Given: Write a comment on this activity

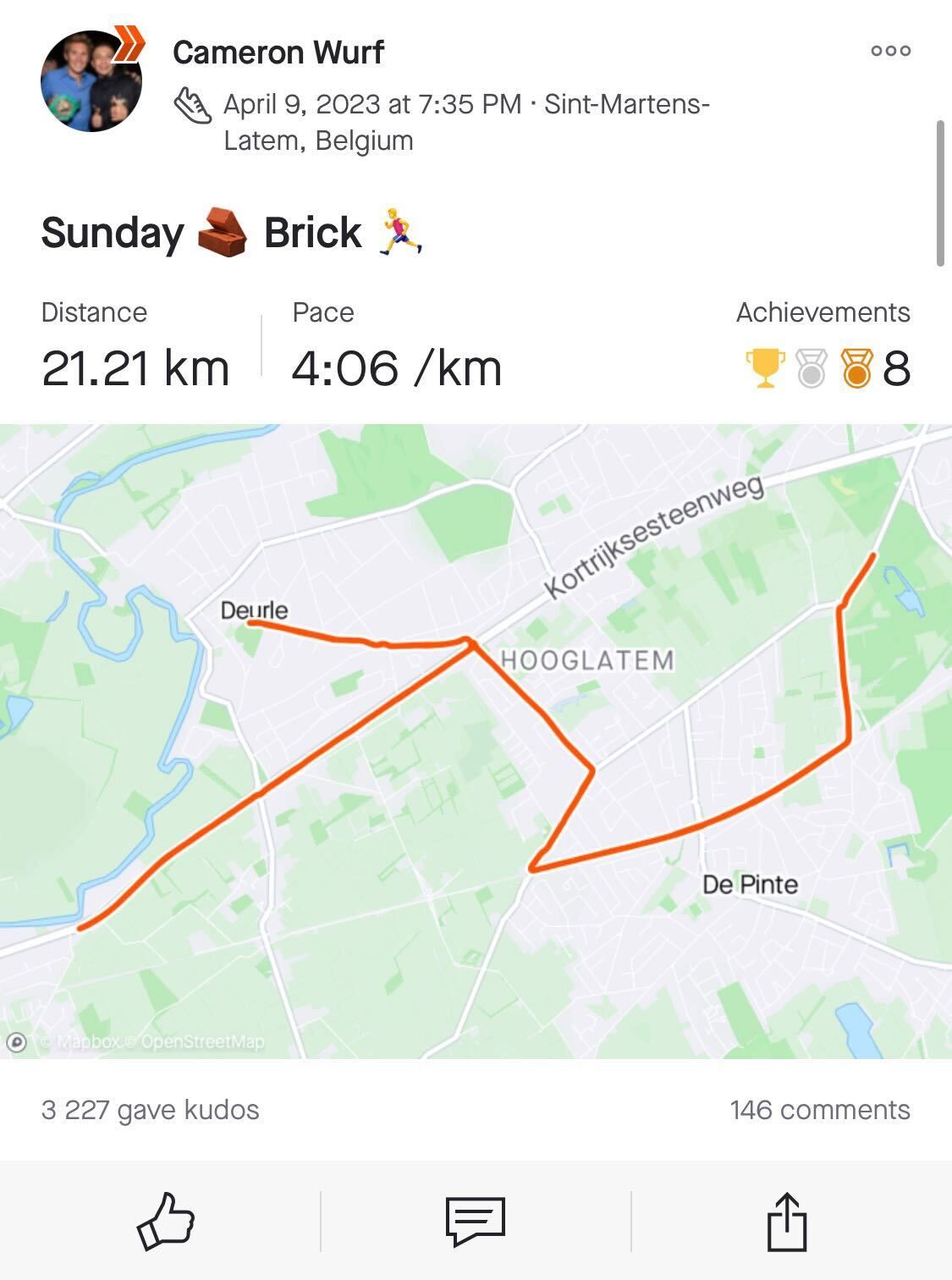Looking at the screenshot, I should pos(476,1221).
